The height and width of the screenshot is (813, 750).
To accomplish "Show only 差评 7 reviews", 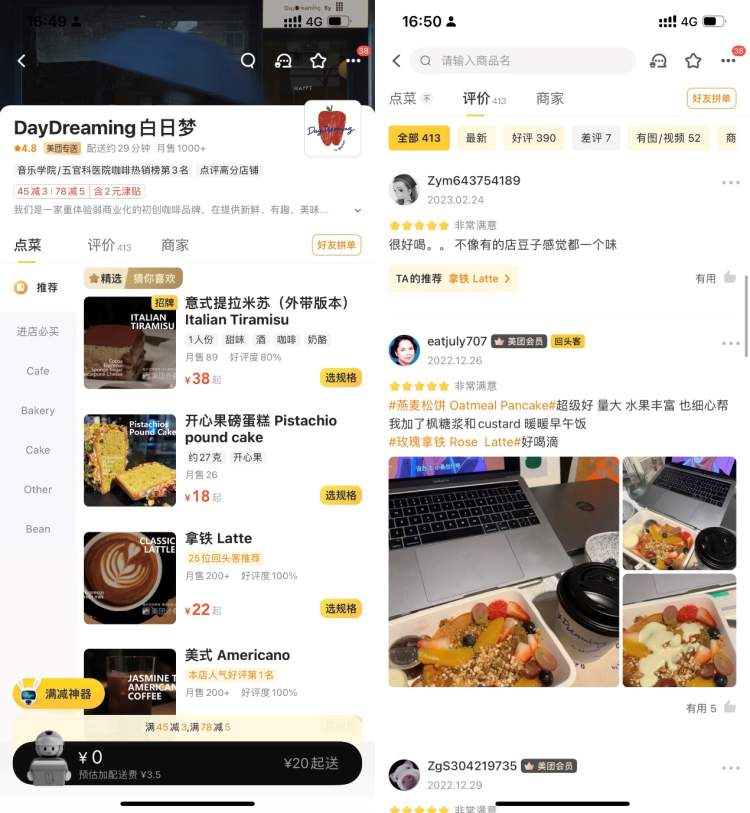I will point(595,138).
